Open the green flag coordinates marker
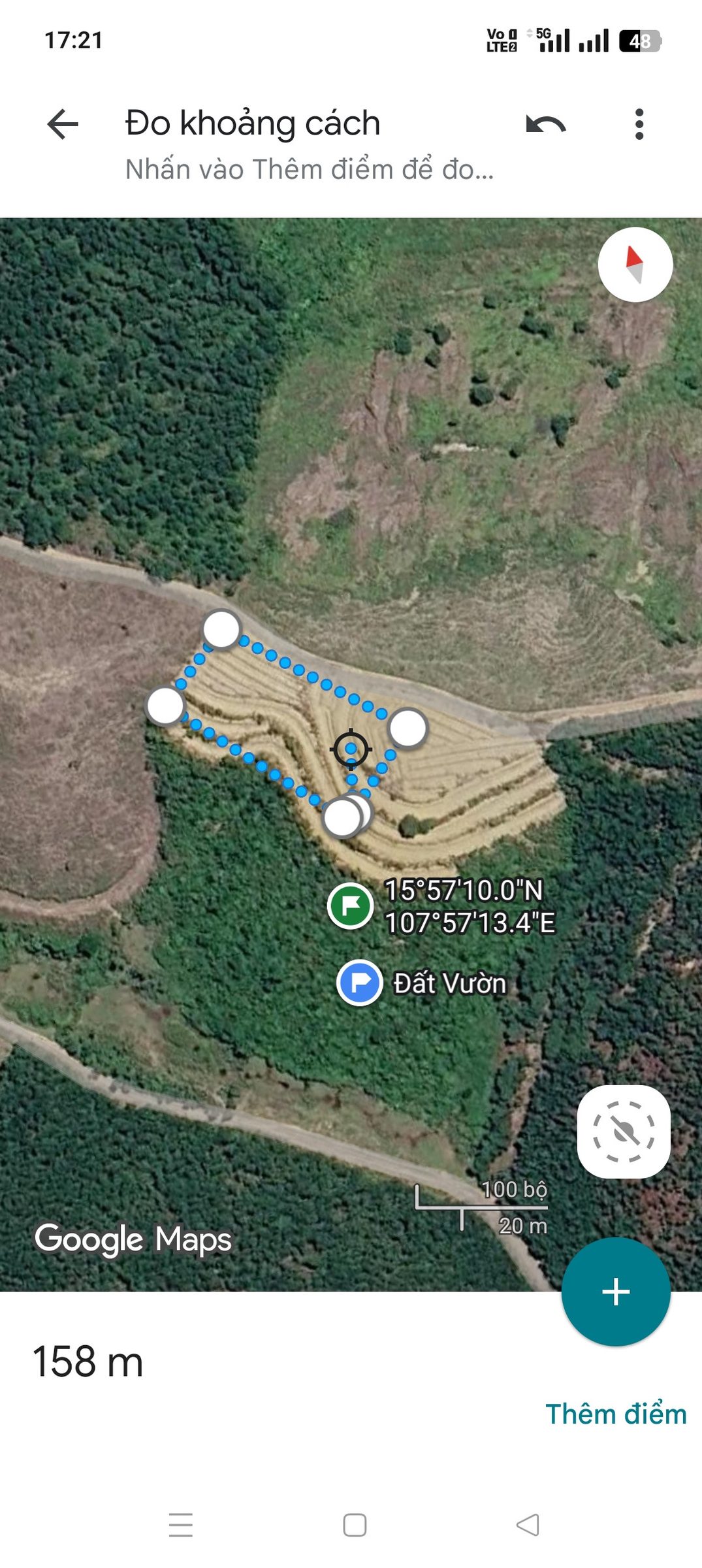Viewport: 702px width, 1568px height. [351, 906]
